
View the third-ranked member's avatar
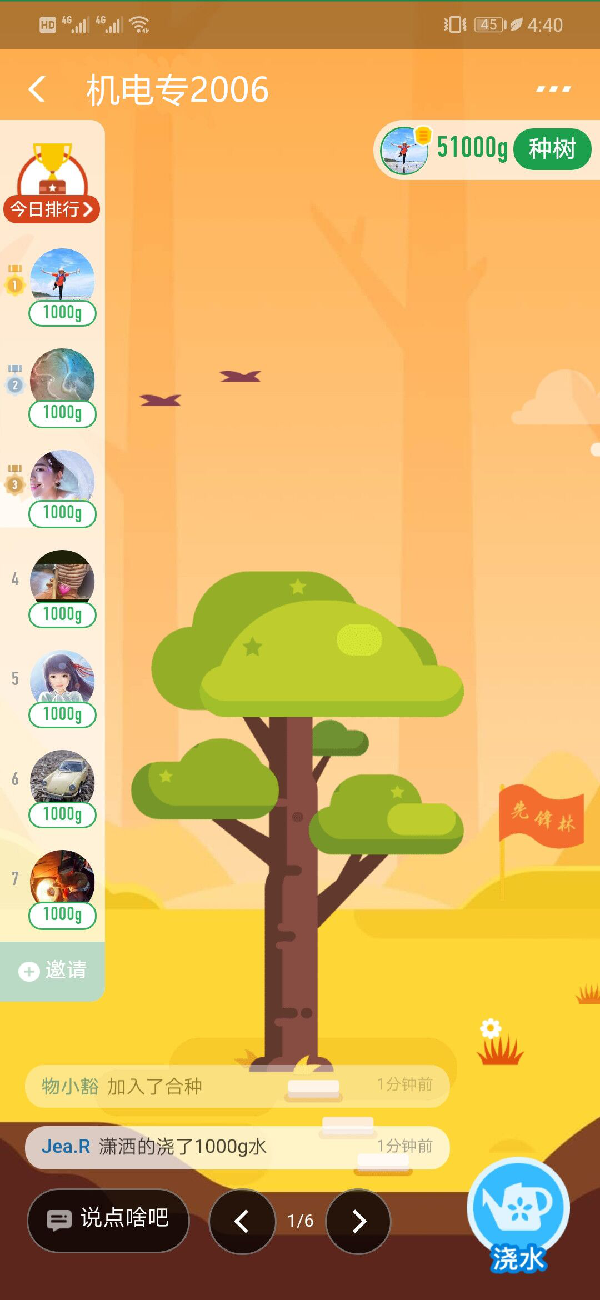[x=62, y=476]
